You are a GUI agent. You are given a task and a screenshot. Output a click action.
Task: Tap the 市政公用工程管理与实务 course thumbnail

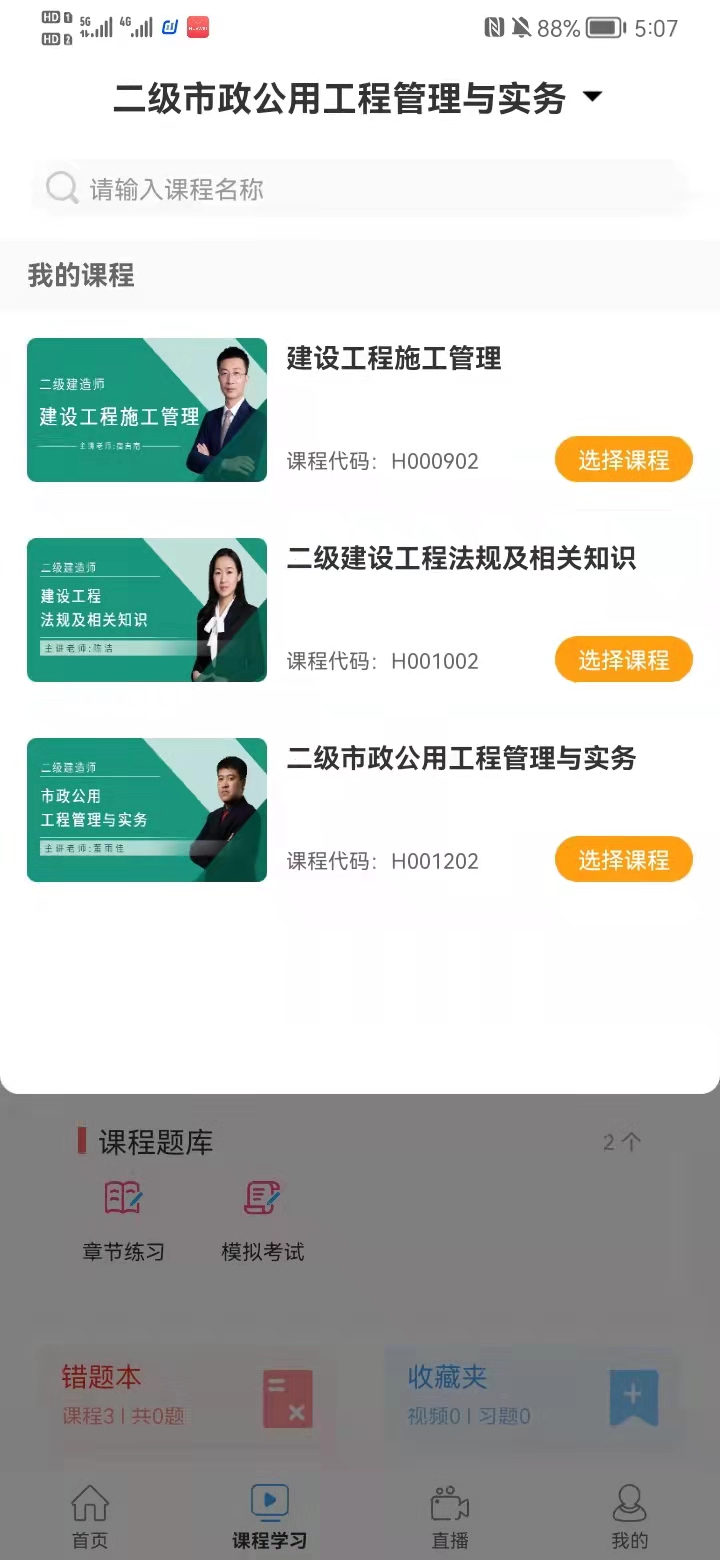tap(146, 810)
